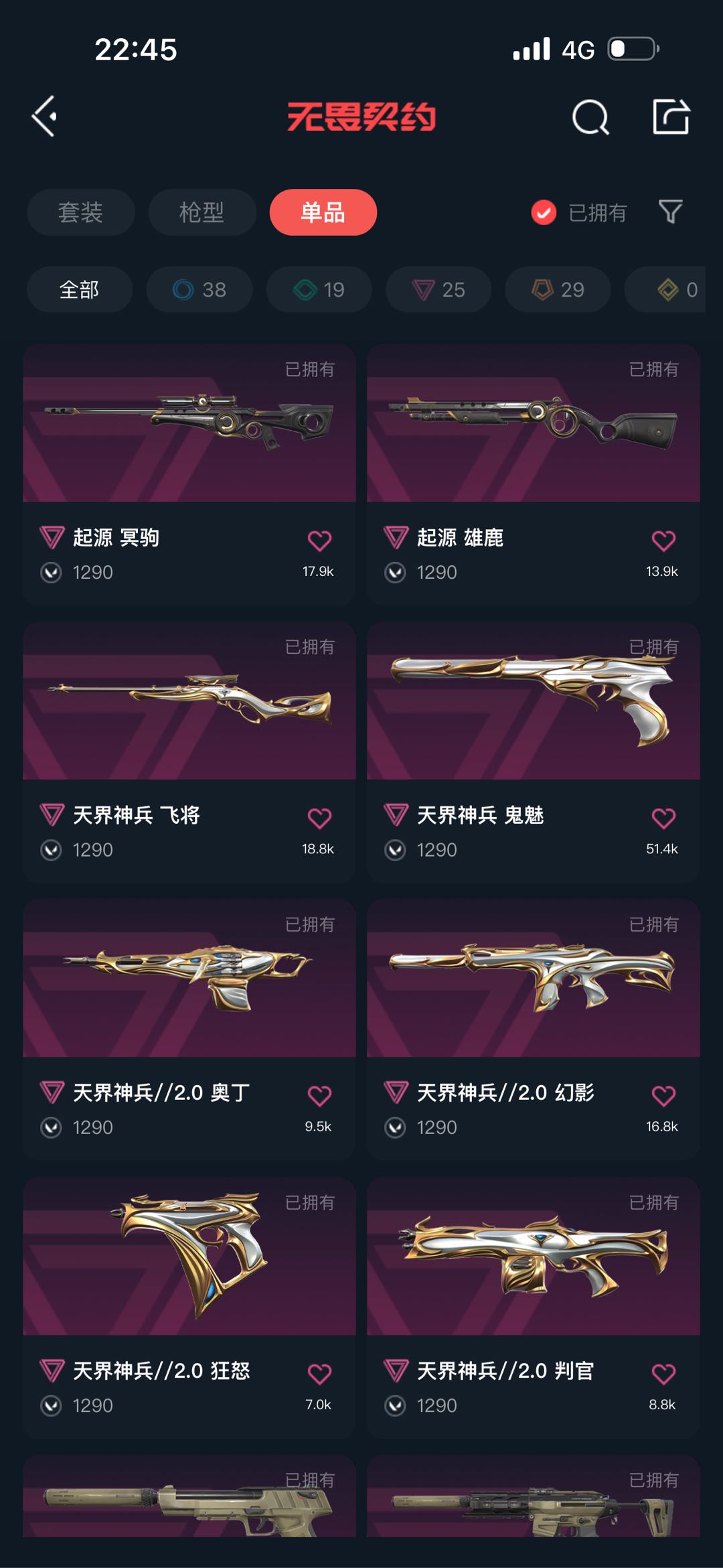Open the search icon in the header
The width and height of the screenshot is (723, 1568).
[590, 118]
